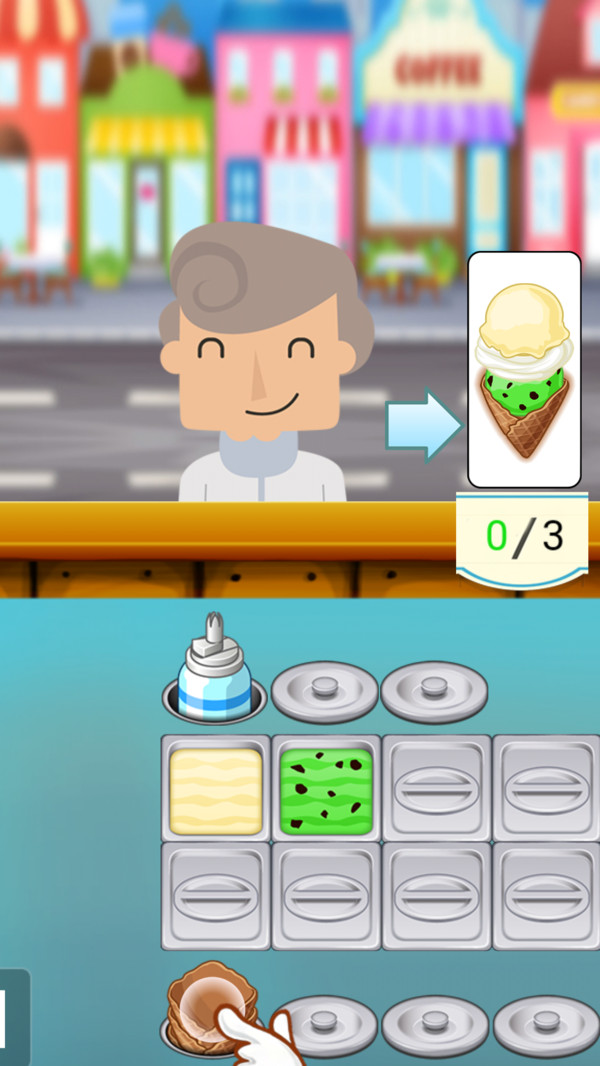This screenshot has width=600, height=1066.
Task: Scoop the vanilla ice cream tub
Action: click(215, 790)
